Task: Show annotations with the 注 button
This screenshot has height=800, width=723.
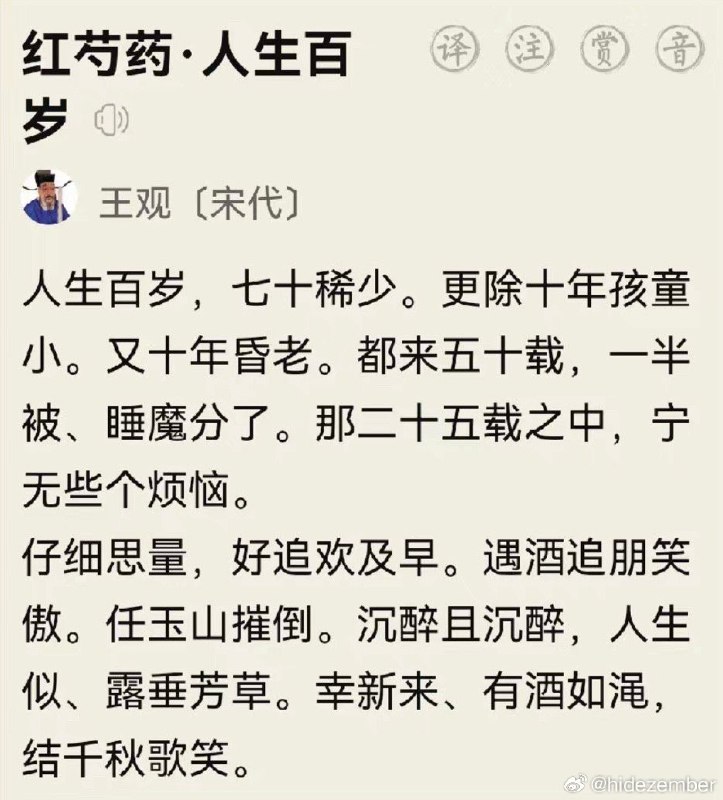Action: [529, 51]
